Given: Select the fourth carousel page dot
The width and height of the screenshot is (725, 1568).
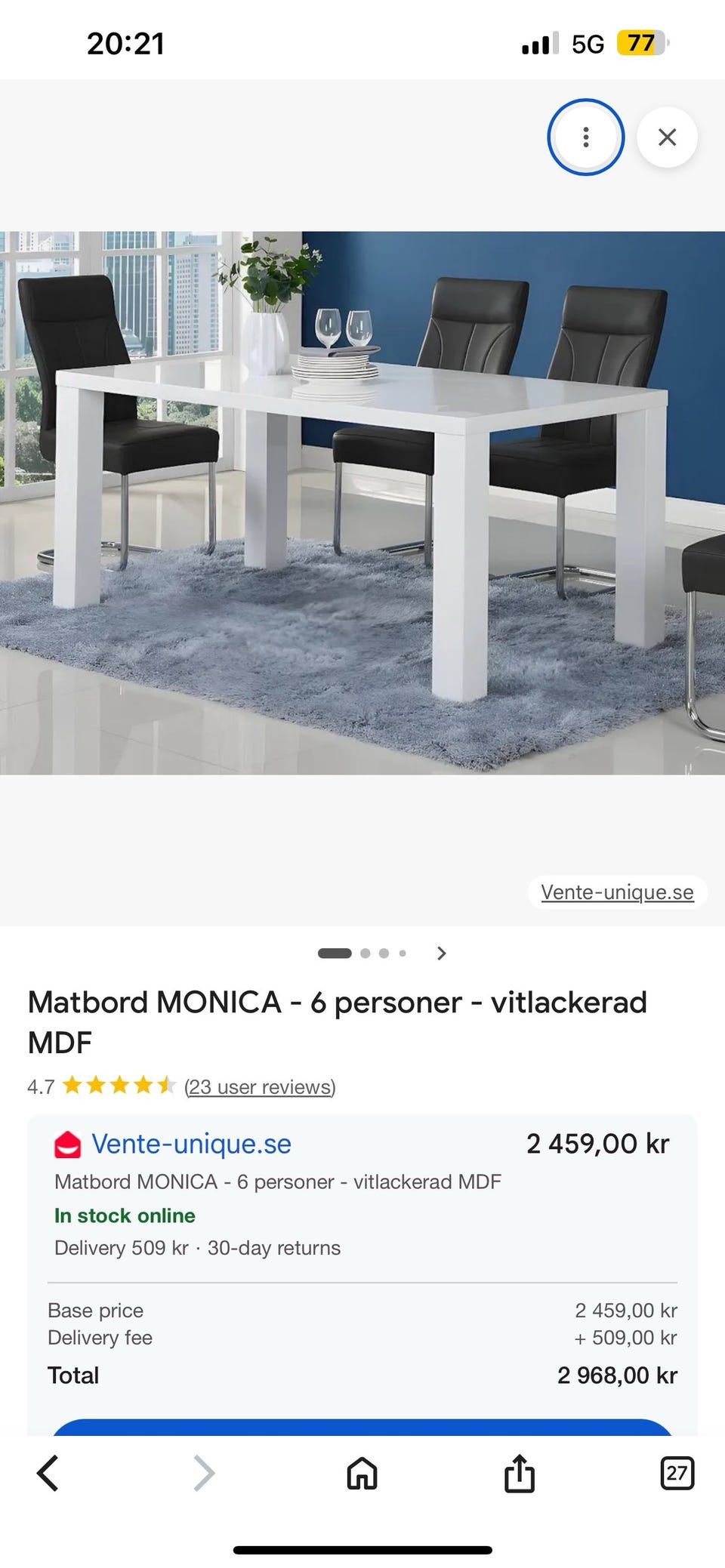Looking at the screenshot, I should click(x=403, y=953).
